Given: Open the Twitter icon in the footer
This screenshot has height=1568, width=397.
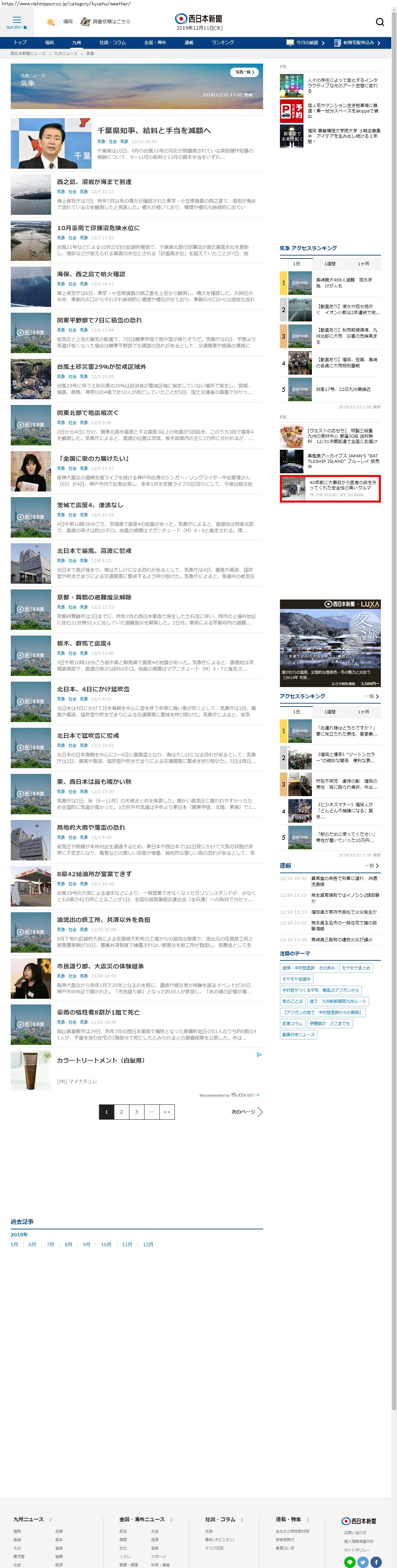Looking at the screenshot, I should point(363,1561).
